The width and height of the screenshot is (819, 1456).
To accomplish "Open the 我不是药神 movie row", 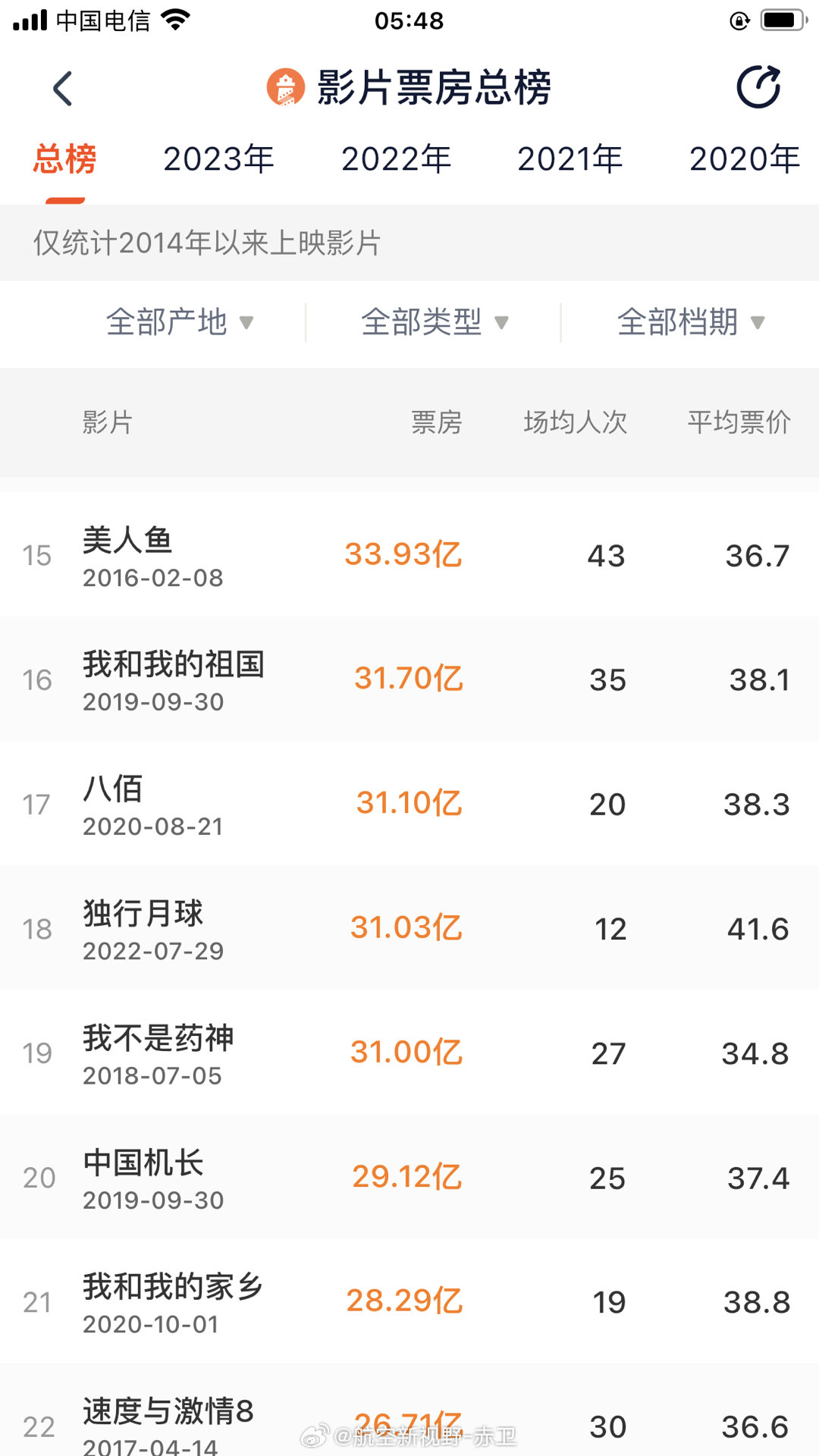I will coord(409,1053).
